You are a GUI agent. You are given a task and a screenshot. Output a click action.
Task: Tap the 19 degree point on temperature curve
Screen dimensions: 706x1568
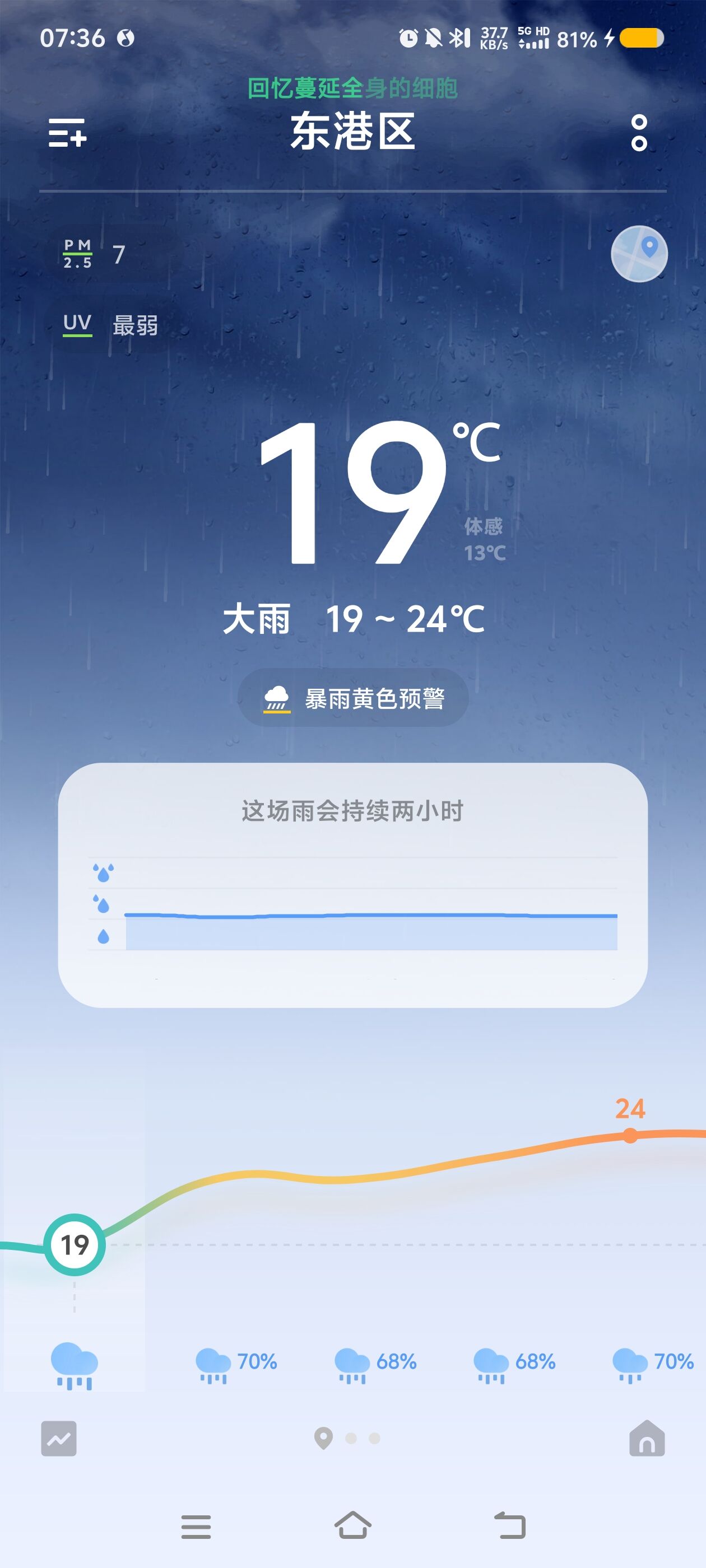[x=75, y=1245]
